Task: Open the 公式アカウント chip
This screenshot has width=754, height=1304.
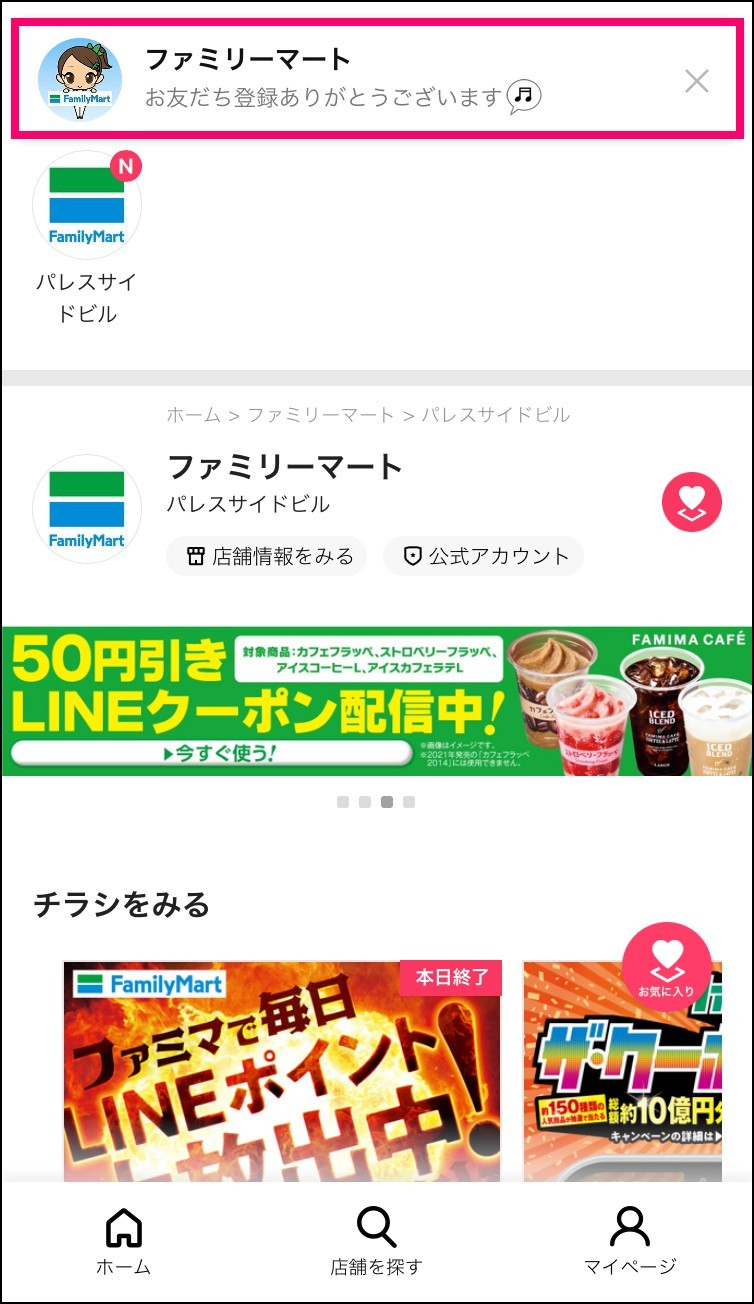Action: pyautogui.click(x=483, y=557)
